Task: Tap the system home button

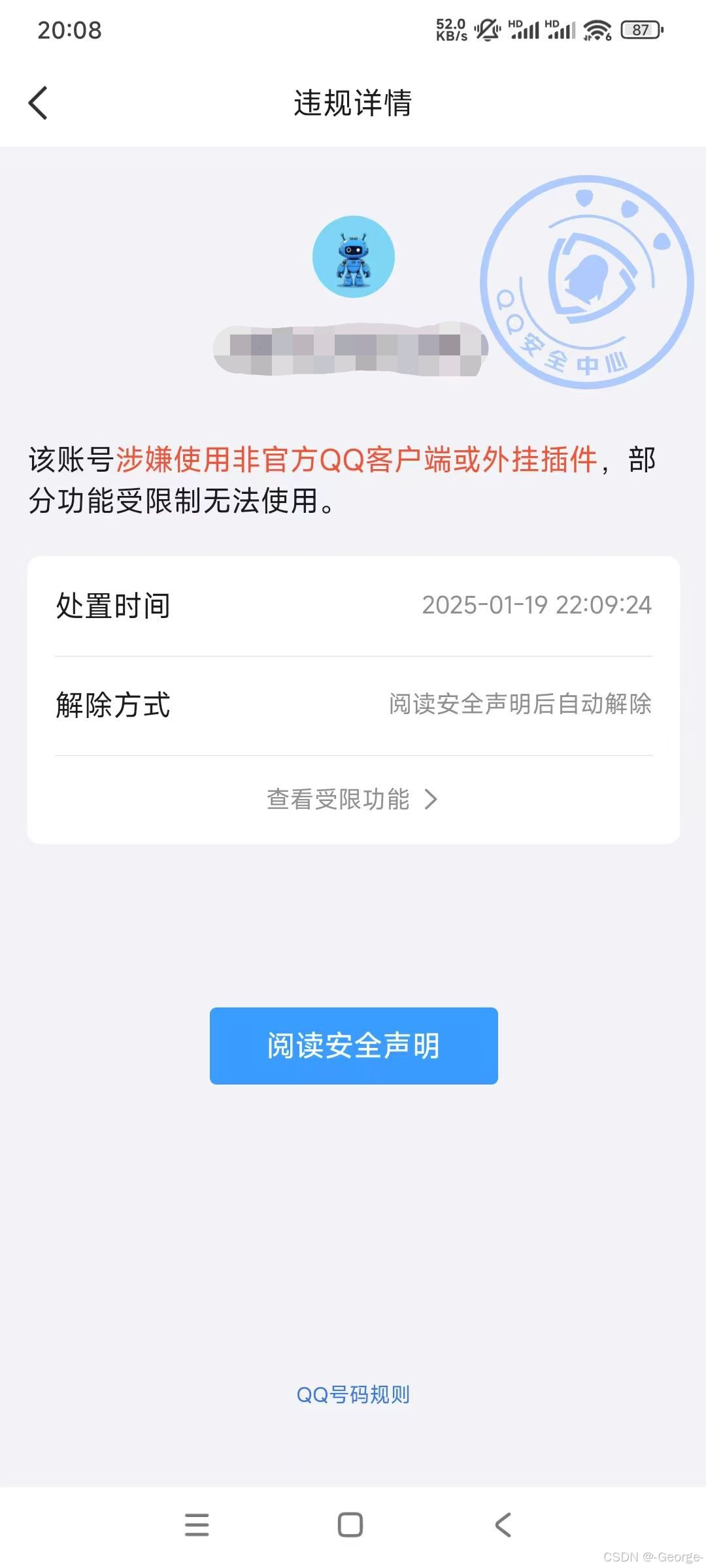Action: [x=350, y=1524]
